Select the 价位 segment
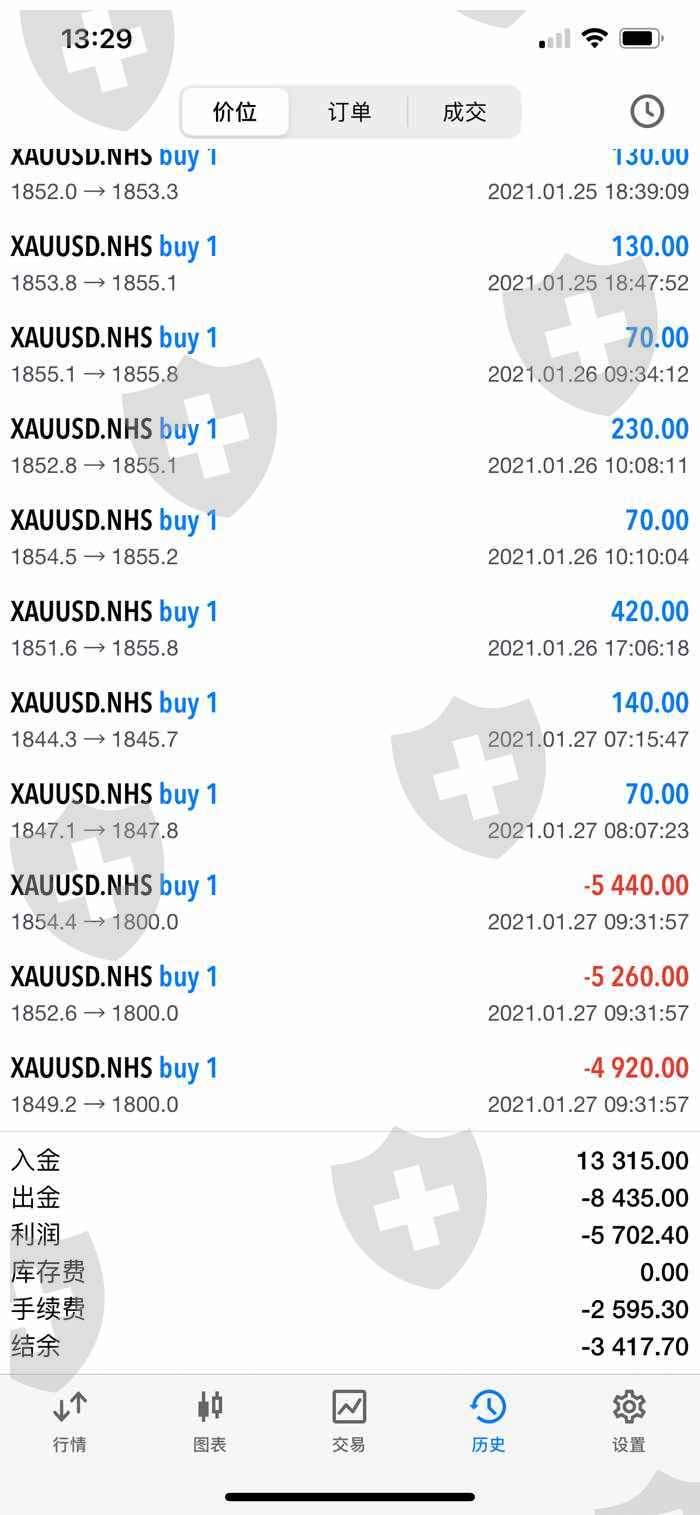The image size is (700, 1515). pyautogui.click(x=235, y=112)
